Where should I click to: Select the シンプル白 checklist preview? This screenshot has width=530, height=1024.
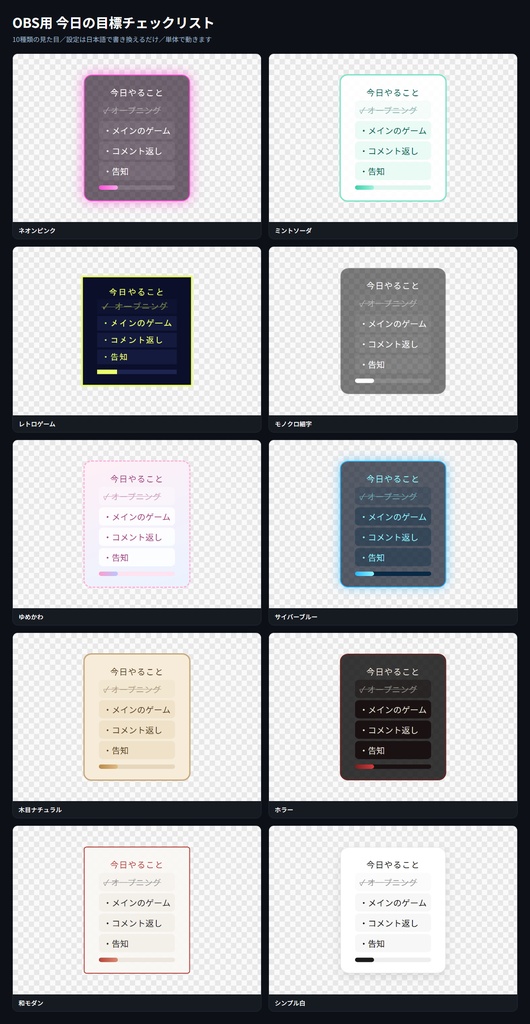point(393,910)
